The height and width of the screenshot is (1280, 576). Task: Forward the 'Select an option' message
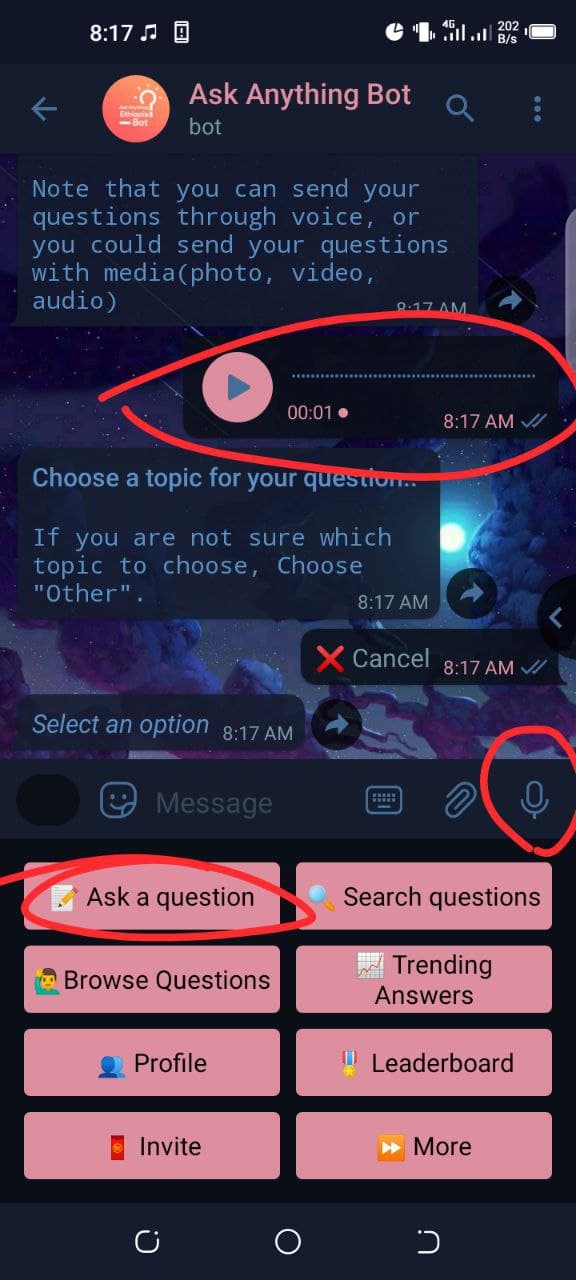336,724
